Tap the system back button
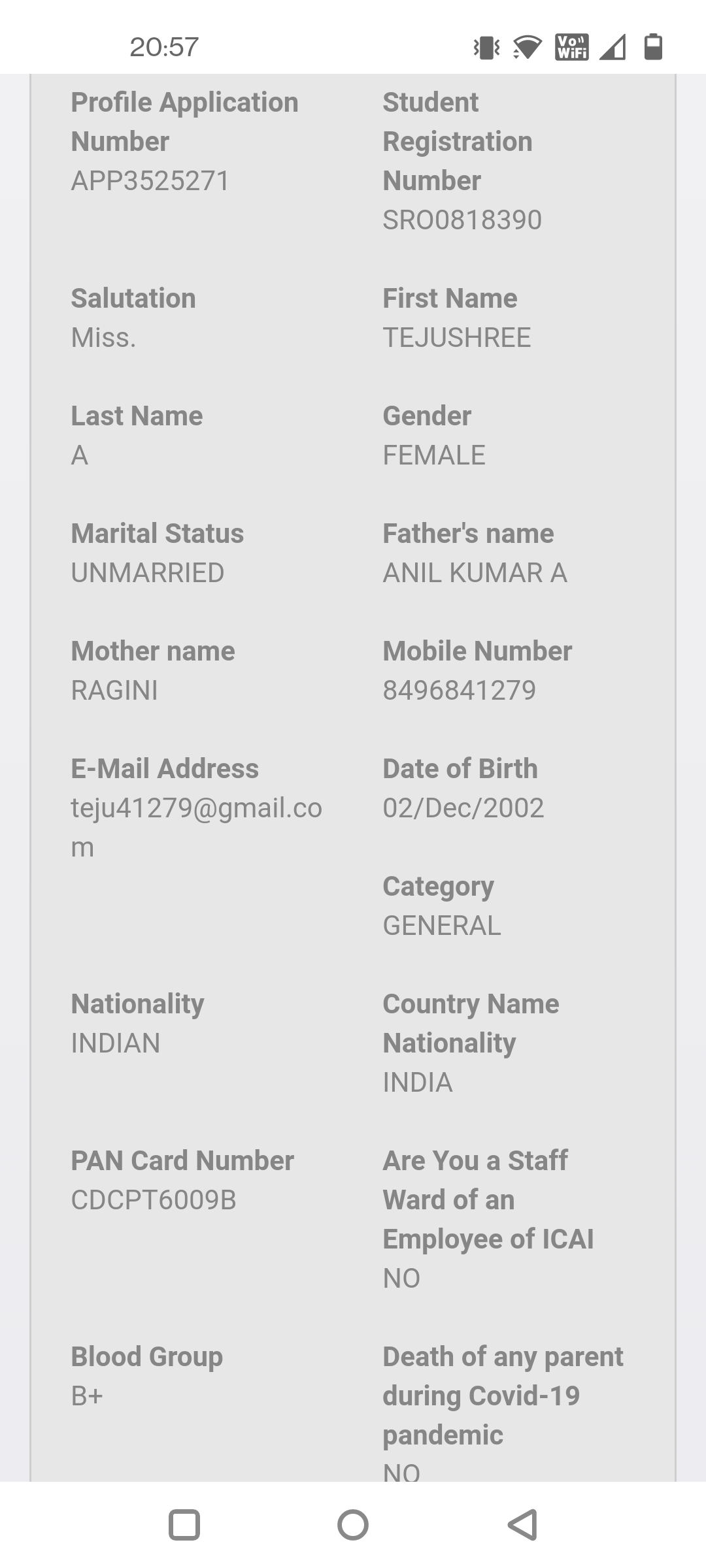Viewport: 706px width, 1568px height. 522,1525
